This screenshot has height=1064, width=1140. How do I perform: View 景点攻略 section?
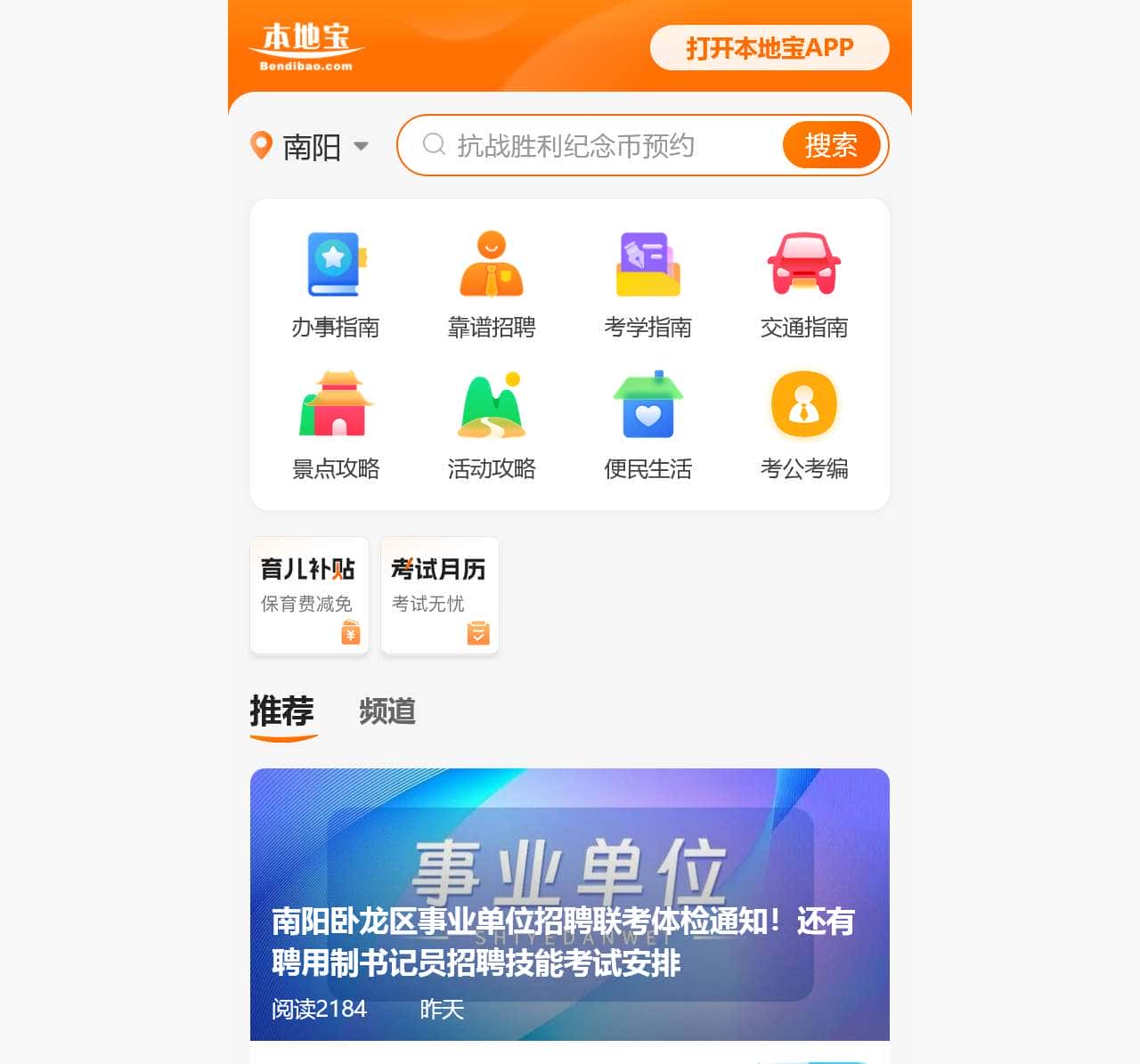336,426
